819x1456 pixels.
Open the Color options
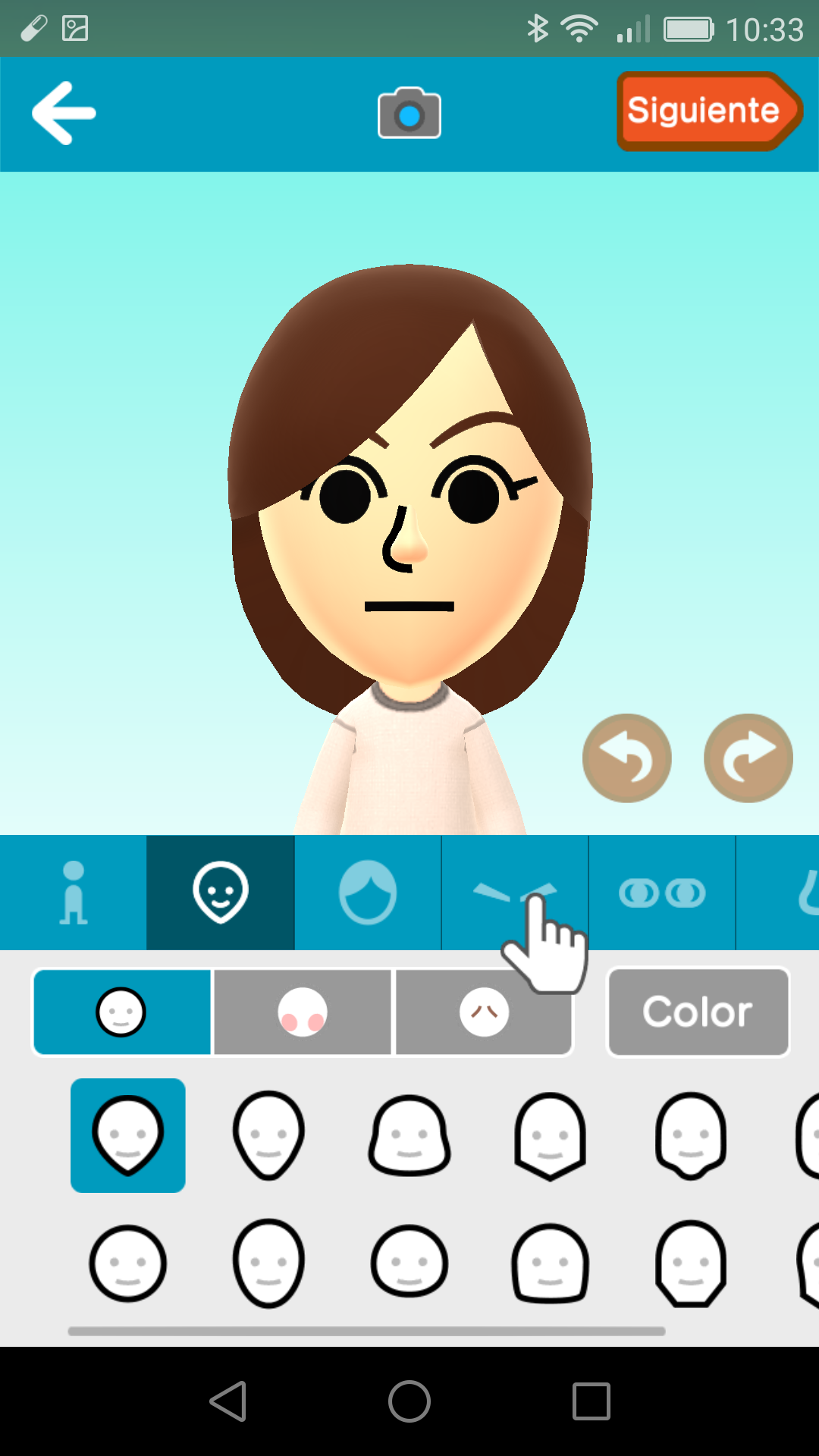[698, 1012]
